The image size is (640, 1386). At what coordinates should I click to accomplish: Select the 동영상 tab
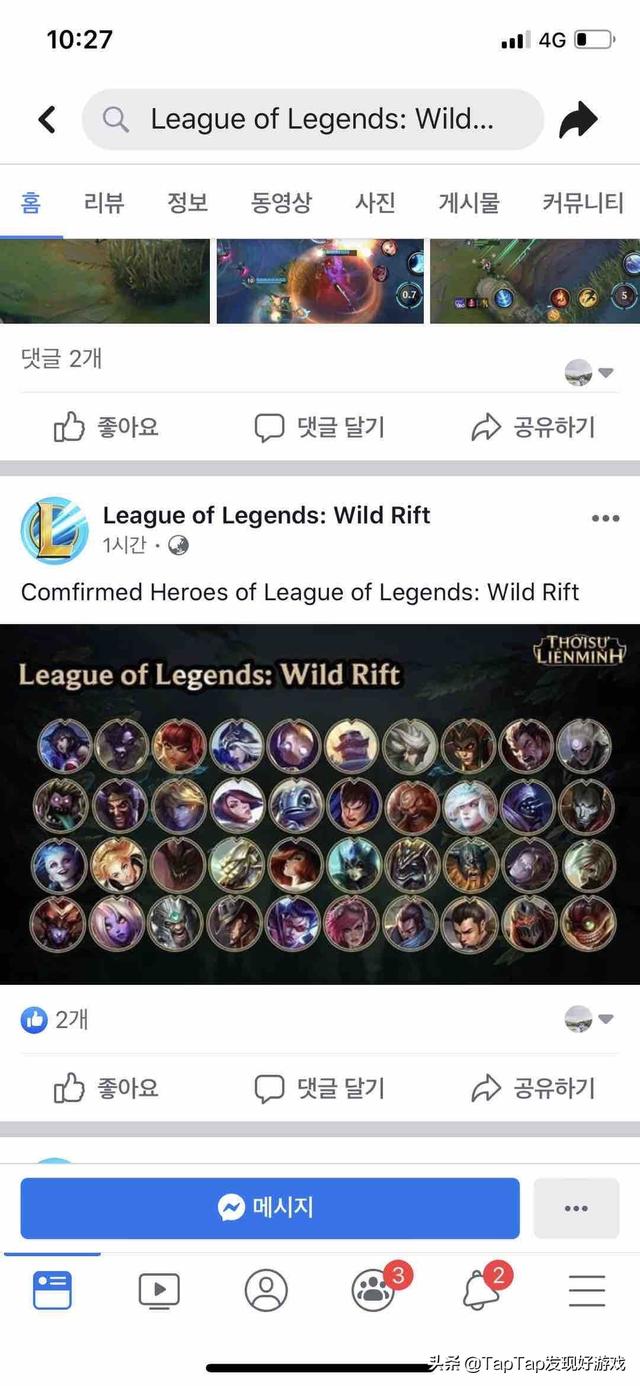281,203
